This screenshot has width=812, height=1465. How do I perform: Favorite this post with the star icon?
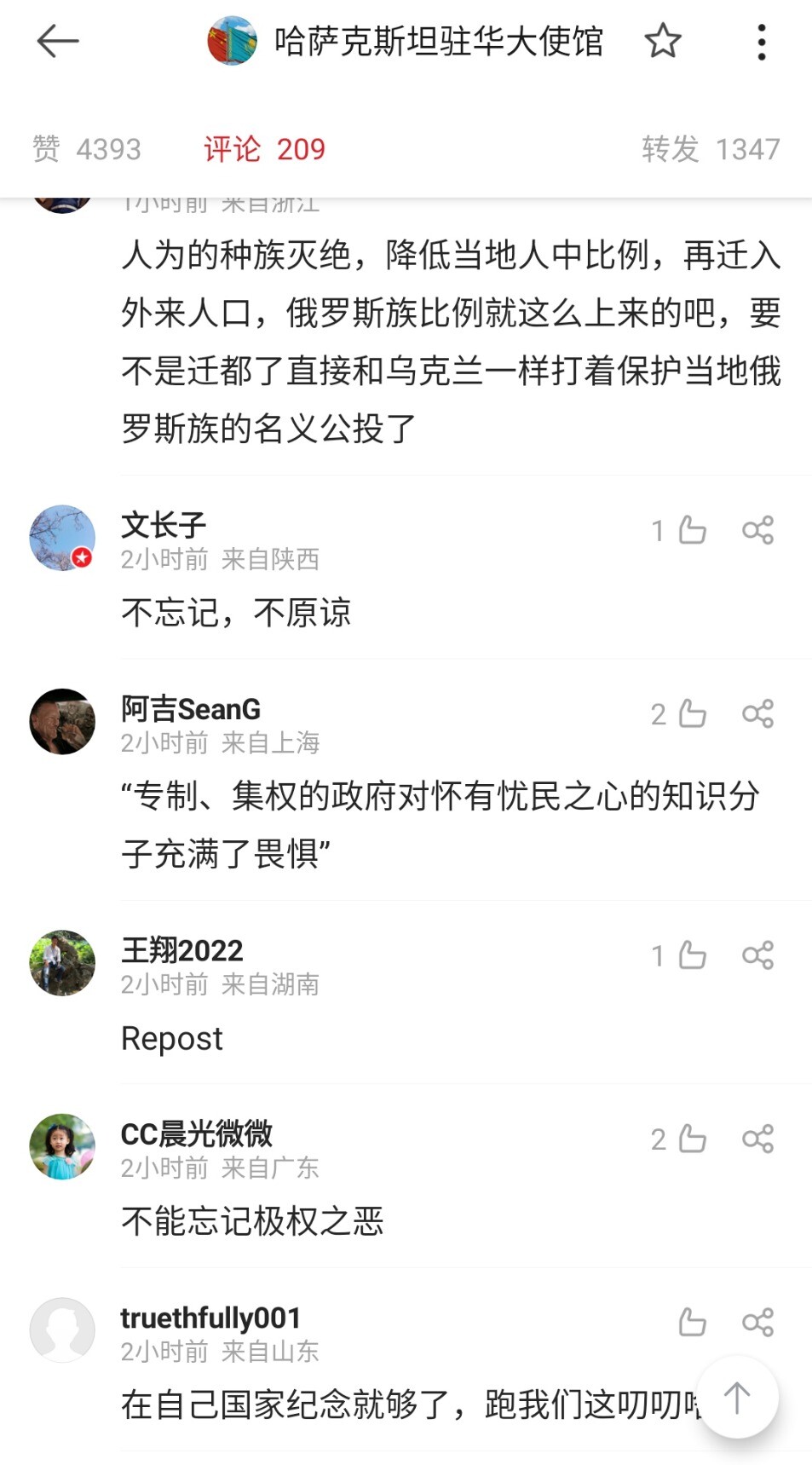(662, 41)
